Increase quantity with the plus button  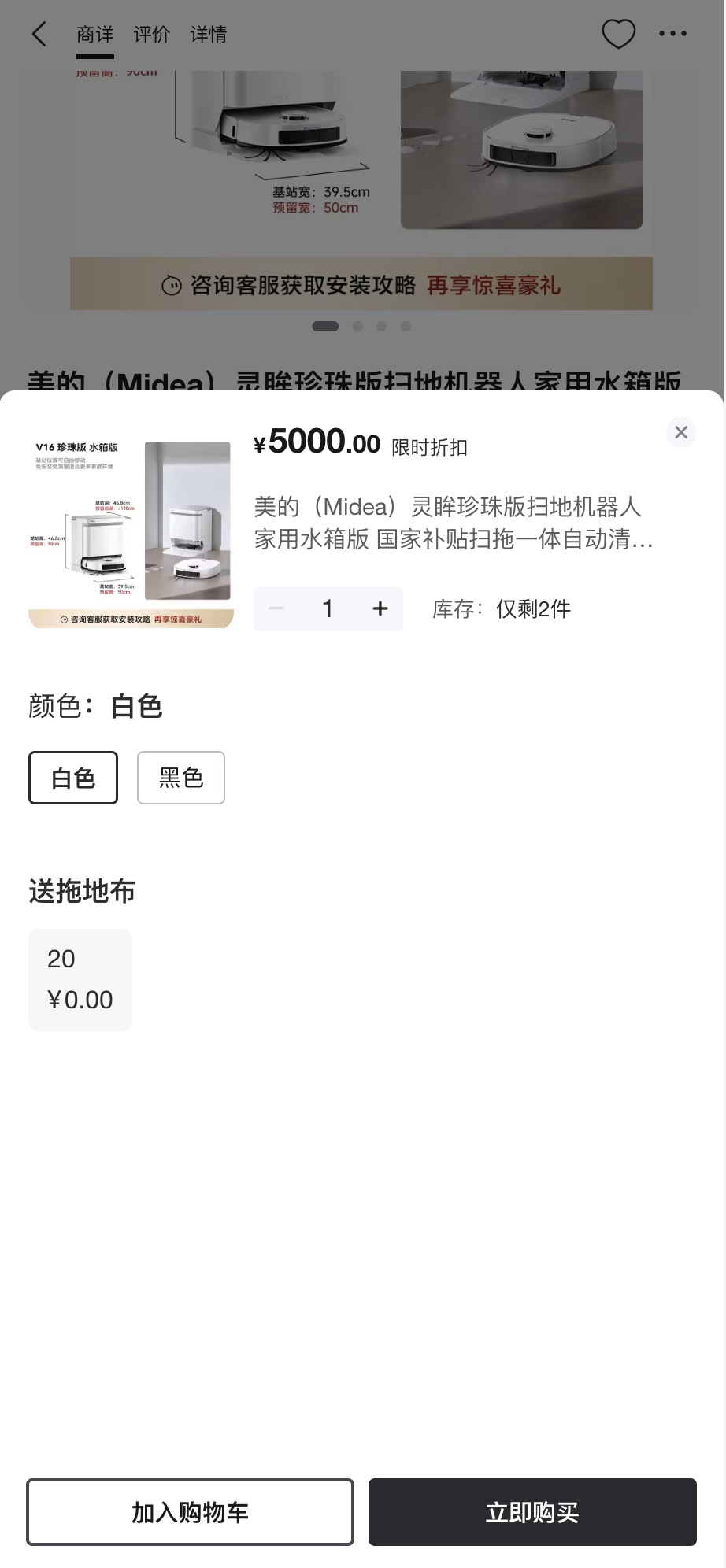pos(380,608)
